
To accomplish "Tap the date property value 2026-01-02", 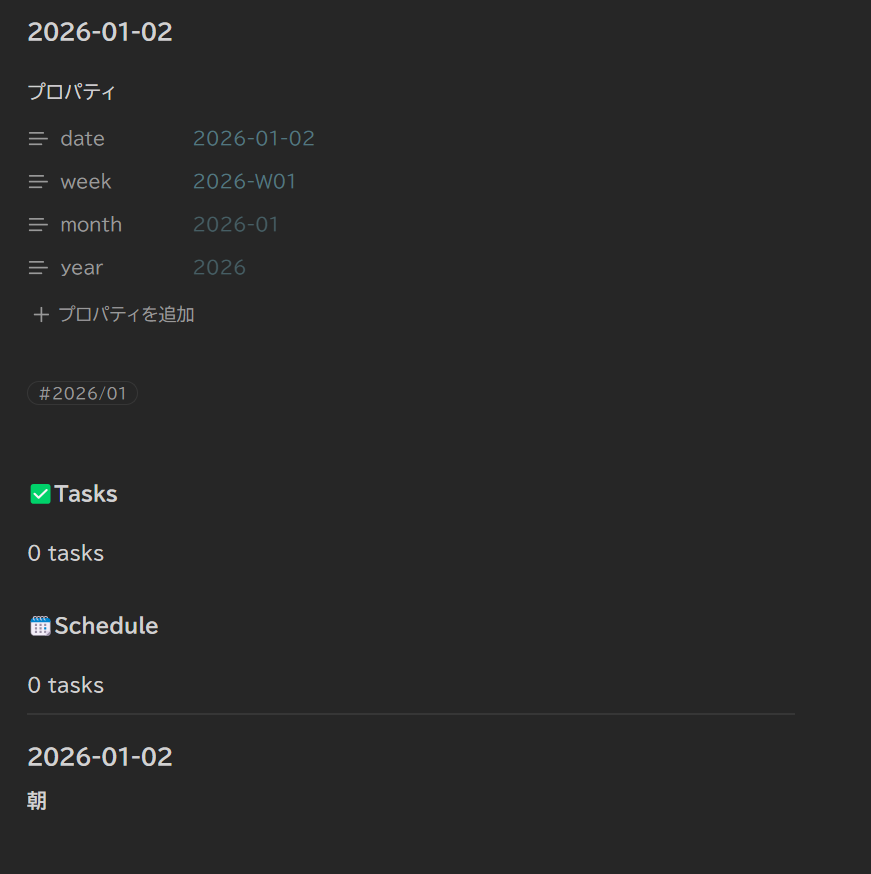I will tap(253, 139).
